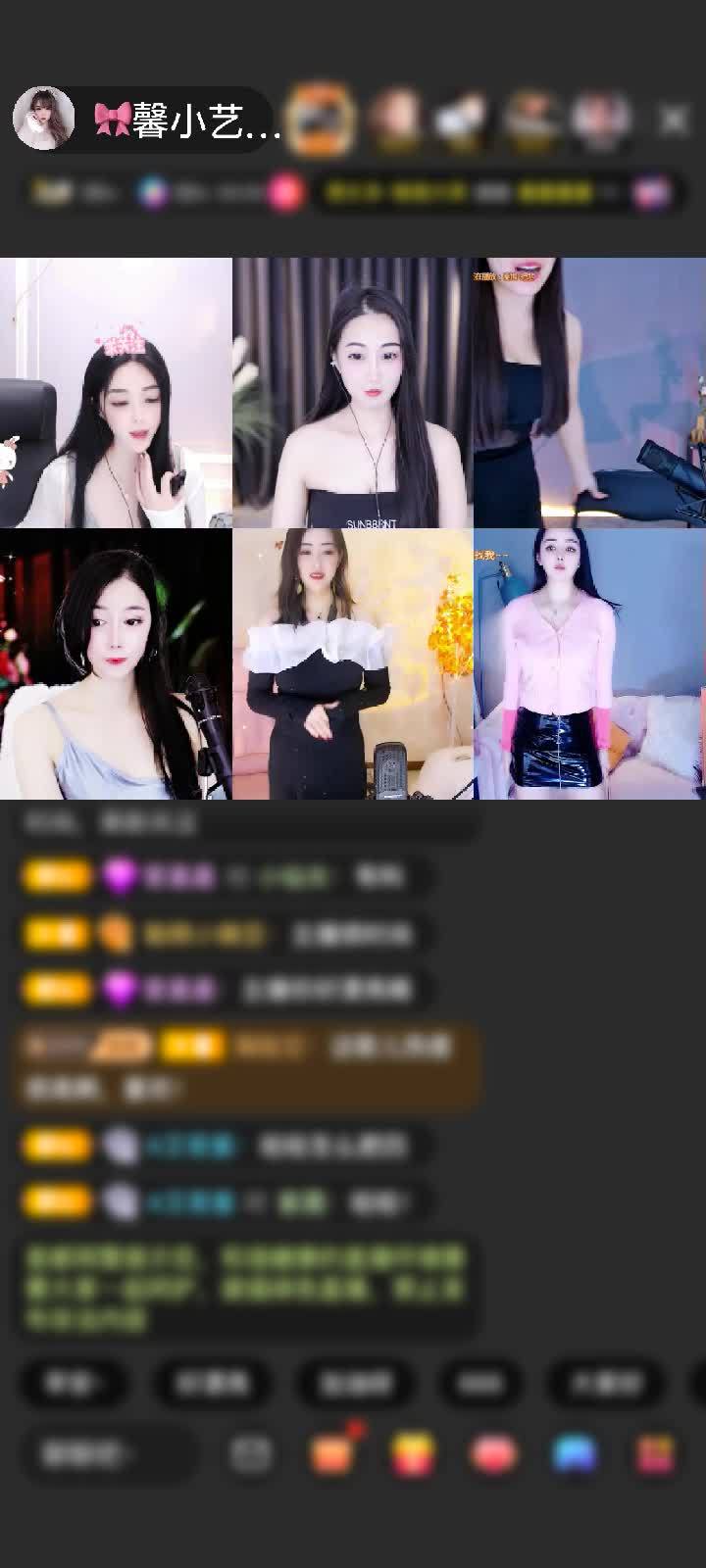Tap the chat message input field
This screenshot has height=1568, width=706.
coord(108,1455)
